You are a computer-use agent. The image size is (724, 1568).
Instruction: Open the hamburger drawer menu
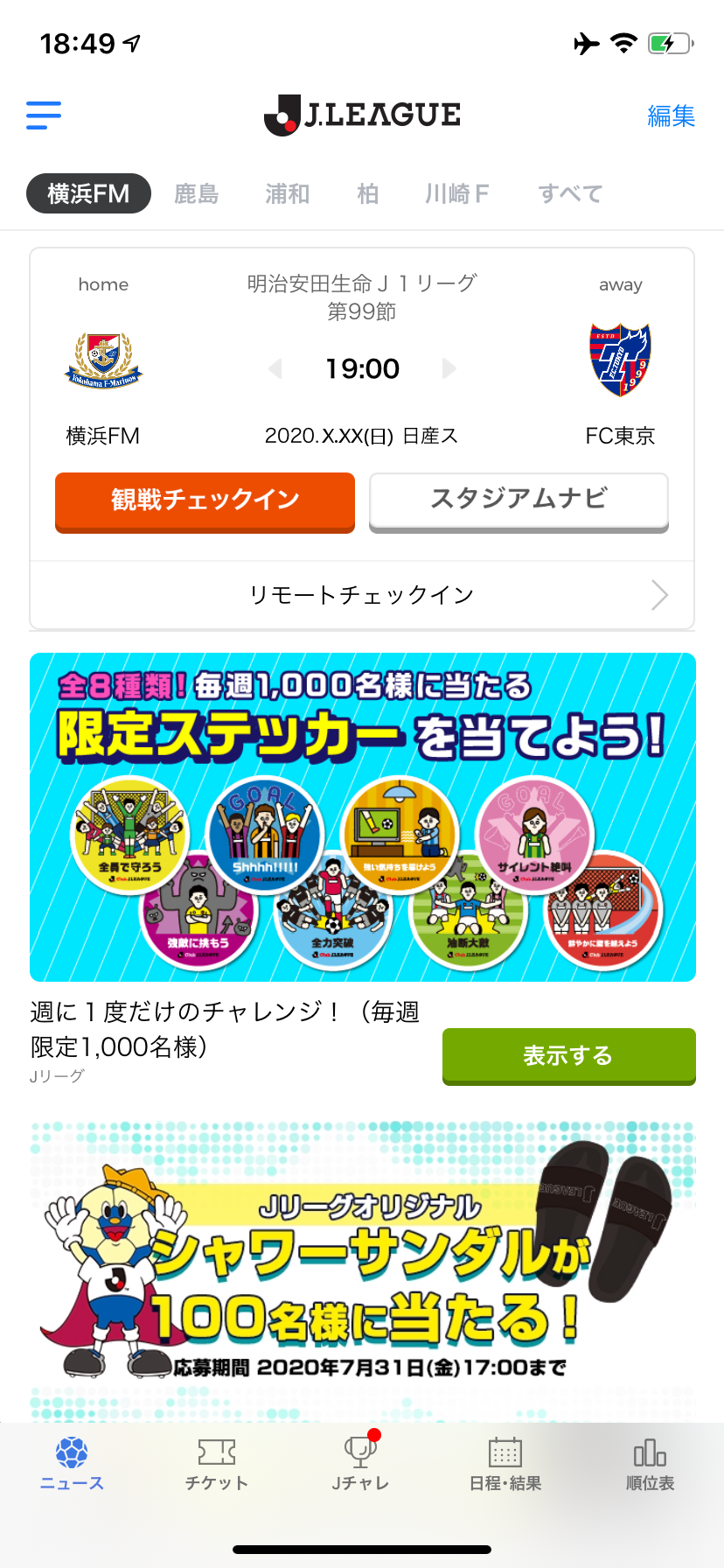(44, 115)
